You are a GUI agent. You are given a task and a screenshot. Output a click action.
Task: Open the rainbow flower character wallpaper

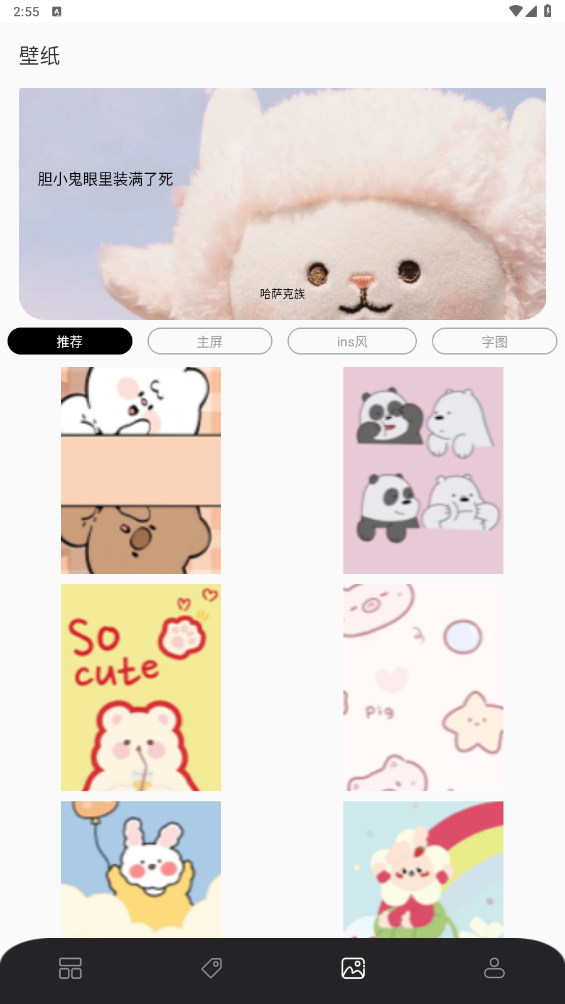[423, 869]
